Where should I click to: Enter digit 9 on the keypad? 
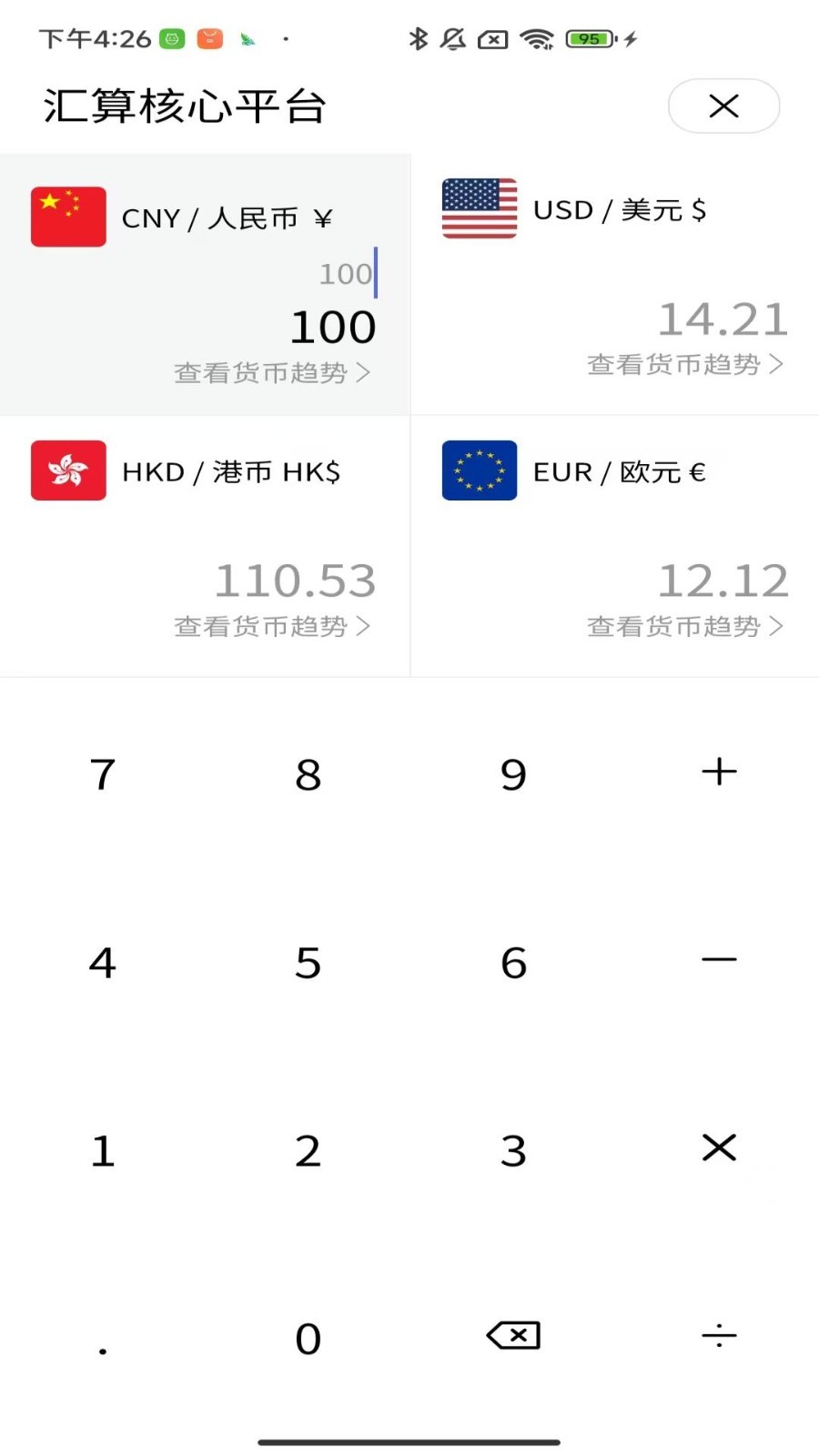pos(513,774)
